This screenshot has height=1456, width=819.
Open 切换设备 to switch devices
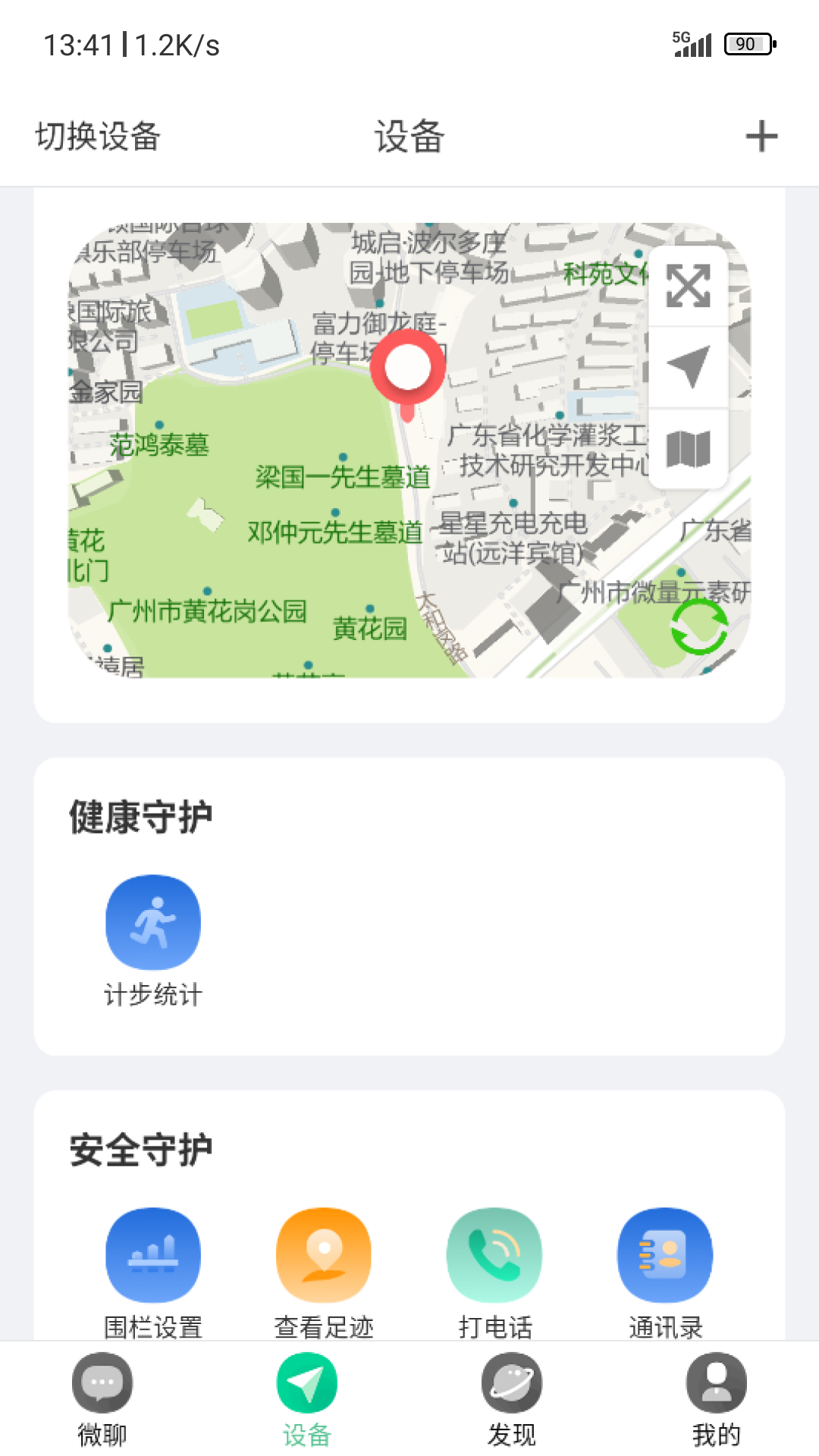coord(99,136)
